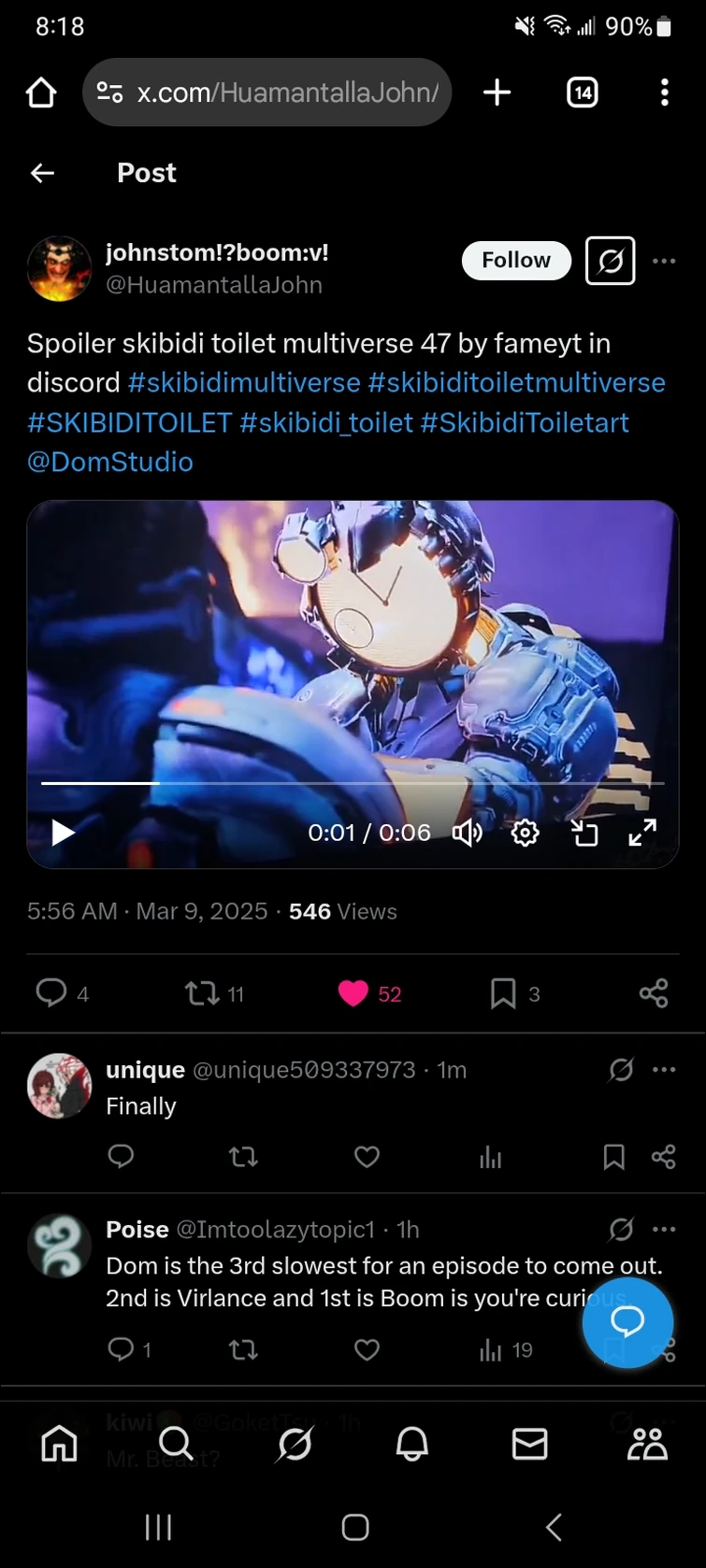Screen dimensions: 706x1568
Task: Go back to previous X page
Action: click(42, 172)
